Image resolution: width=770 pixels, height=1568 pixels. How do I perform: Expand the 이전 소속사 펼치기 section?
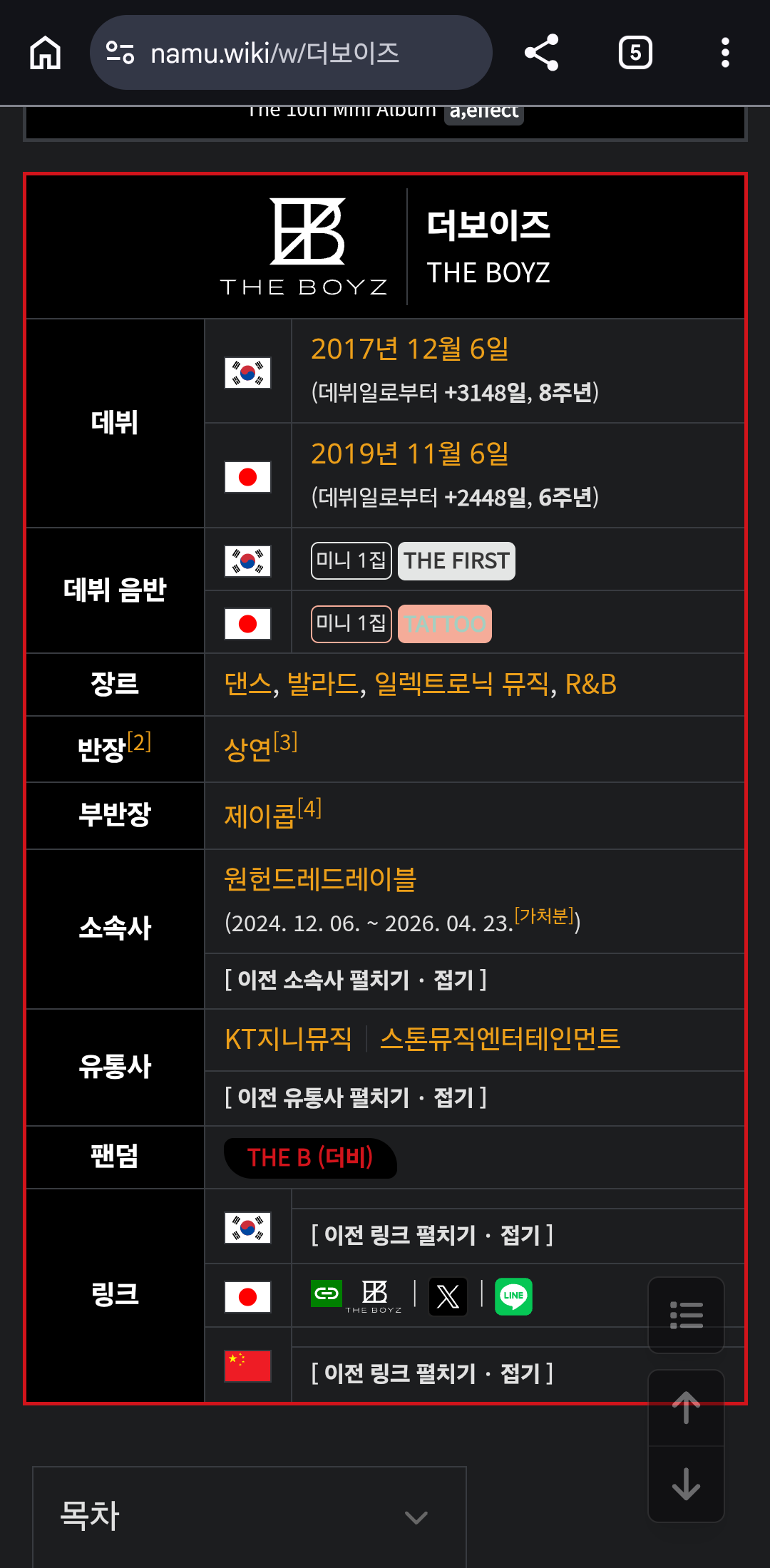coord(356,980)
